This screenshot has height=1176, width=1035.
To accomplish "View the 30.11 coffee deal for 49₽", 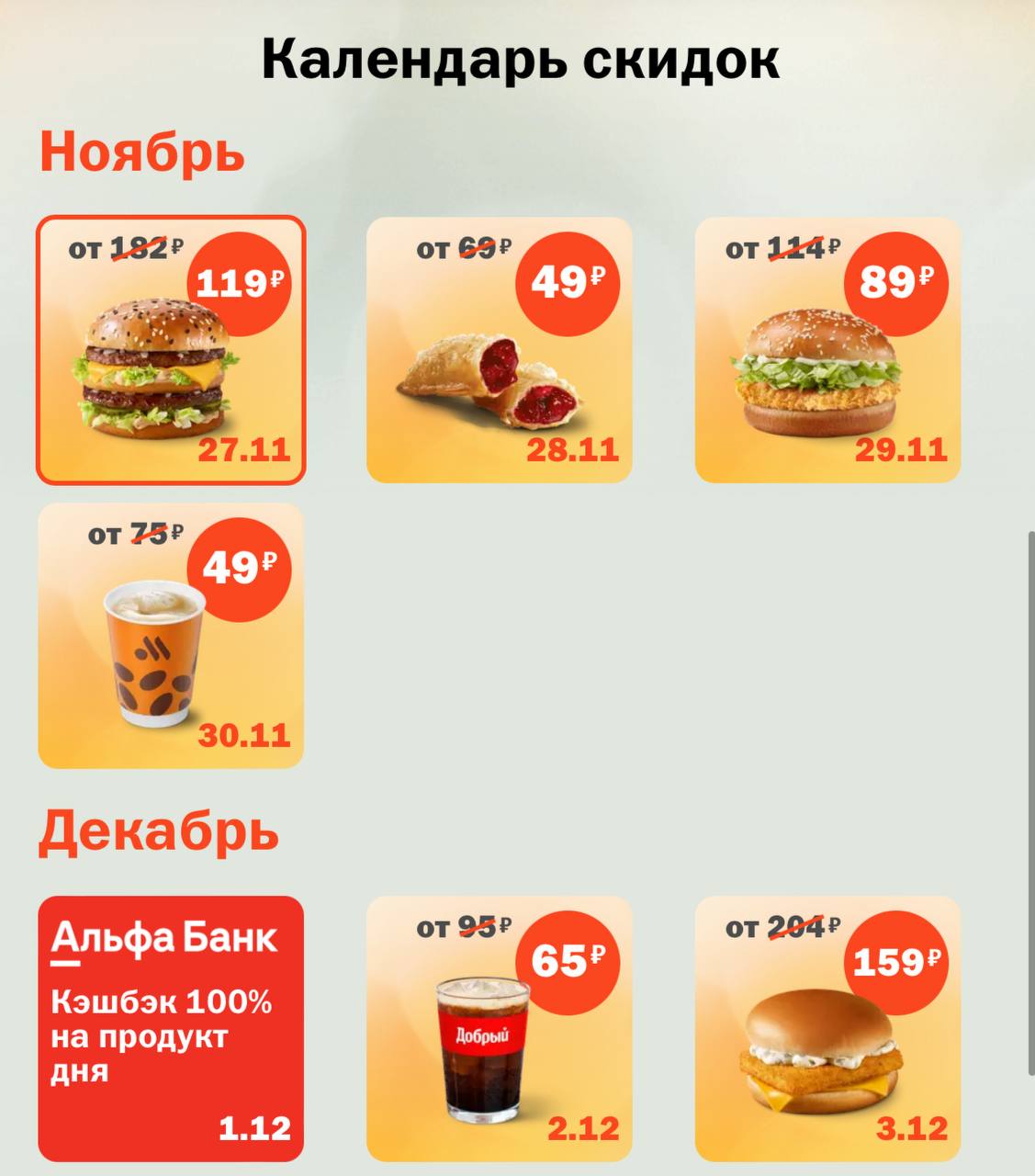I will click(171, 636).
